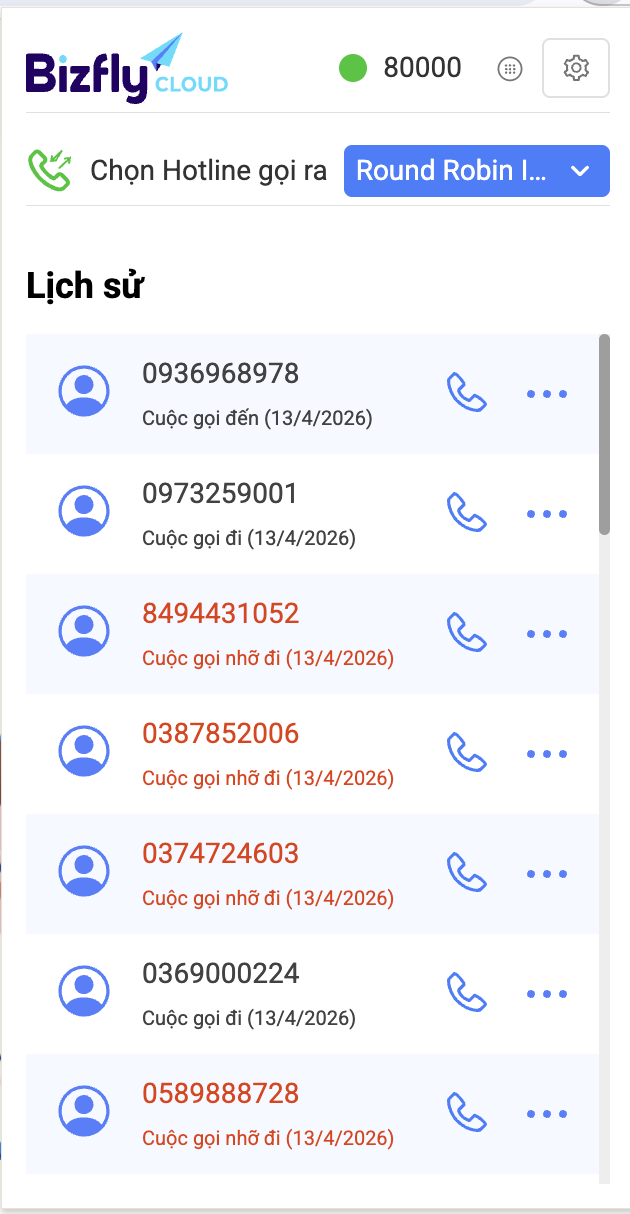Show the menu dots for 0589888728

[547, 1114]
